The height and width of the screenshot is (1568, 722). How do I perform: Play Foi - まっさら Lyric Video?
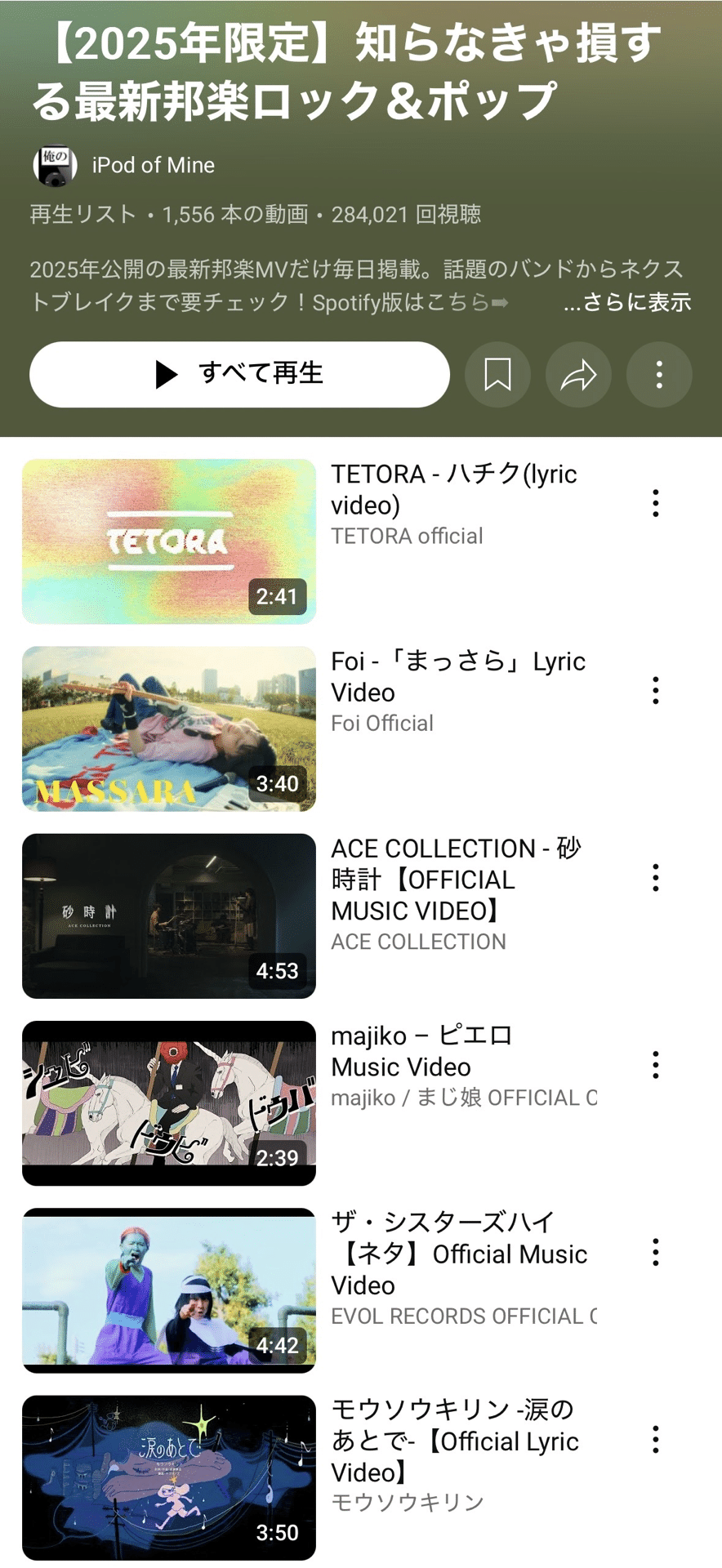(x=169, y=728)
